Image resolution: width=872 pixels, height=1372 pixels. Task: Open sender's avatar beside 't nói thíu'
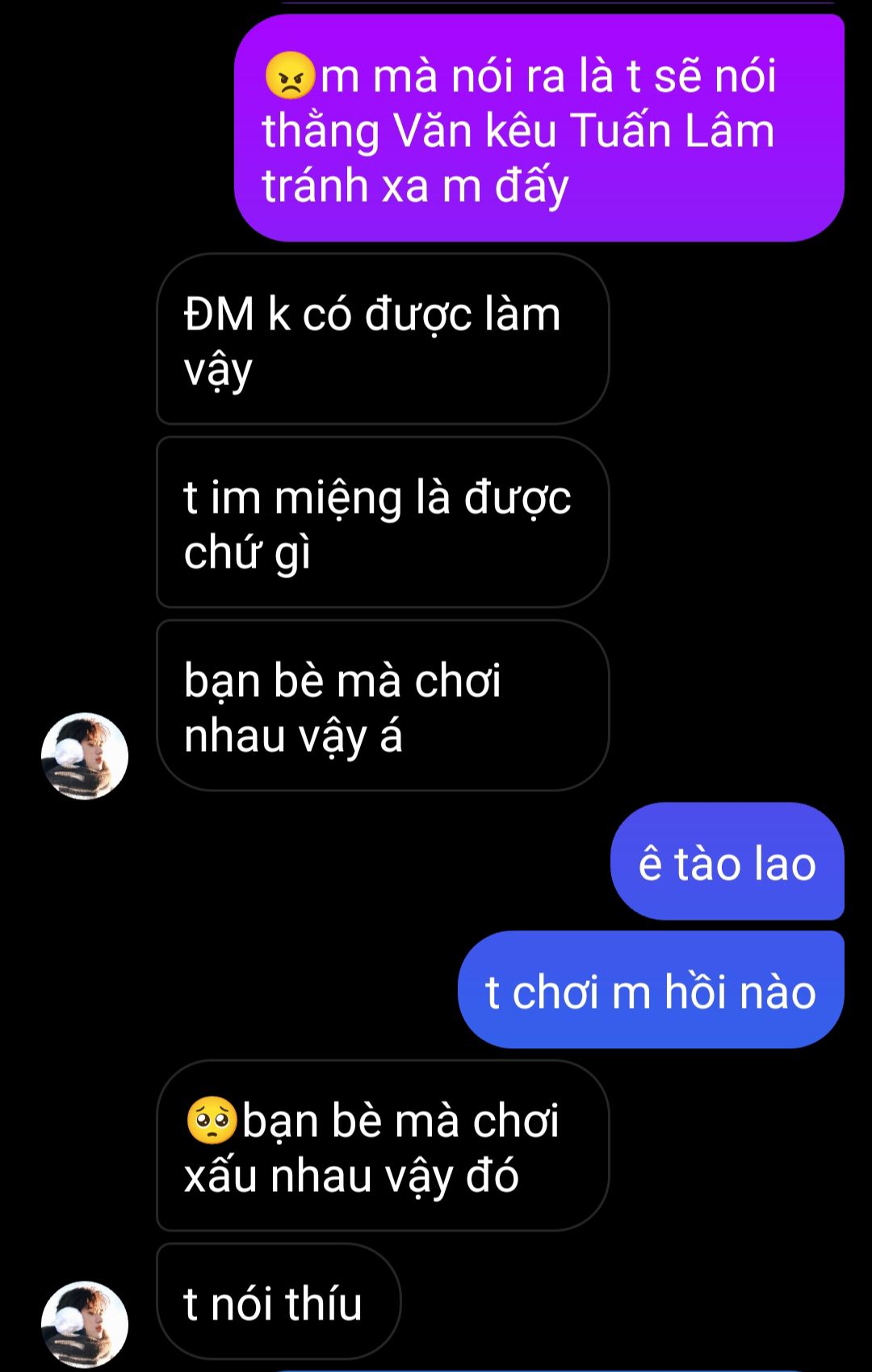click(x=85, y=1324)
